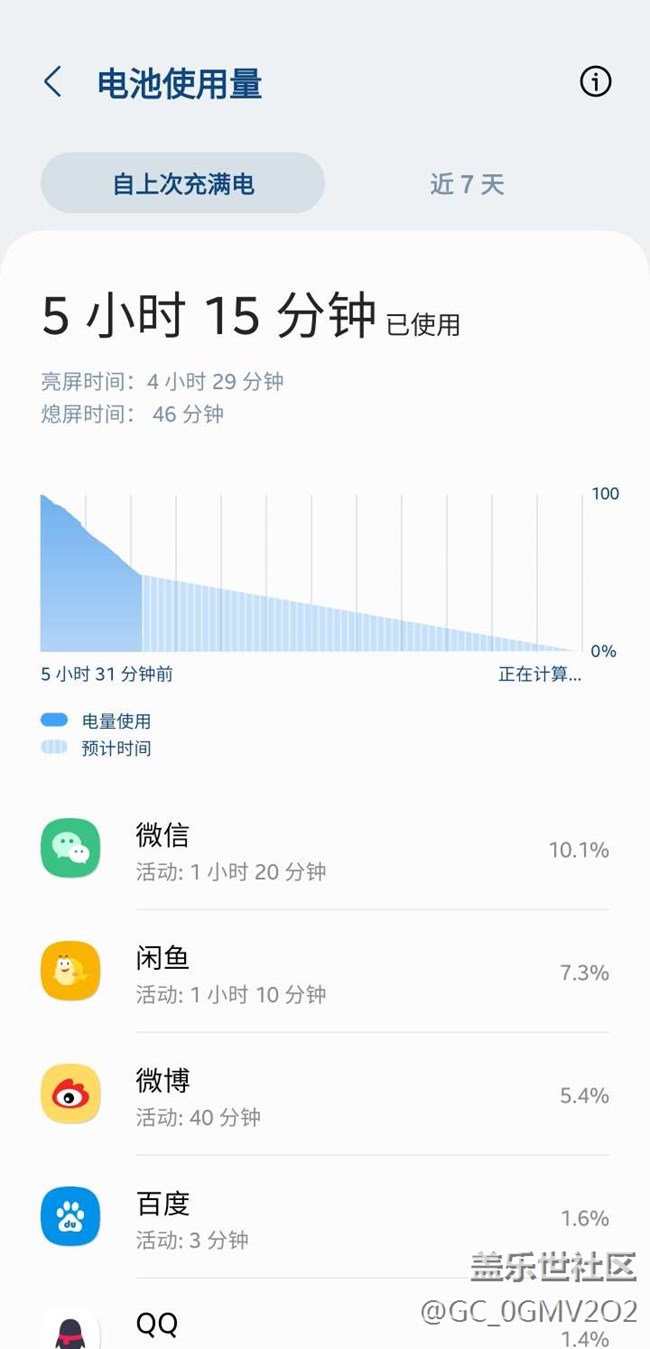View 百度 battery usage details
The width and height of the screenshot is (650, 1349).
[x=325, y=1218]
